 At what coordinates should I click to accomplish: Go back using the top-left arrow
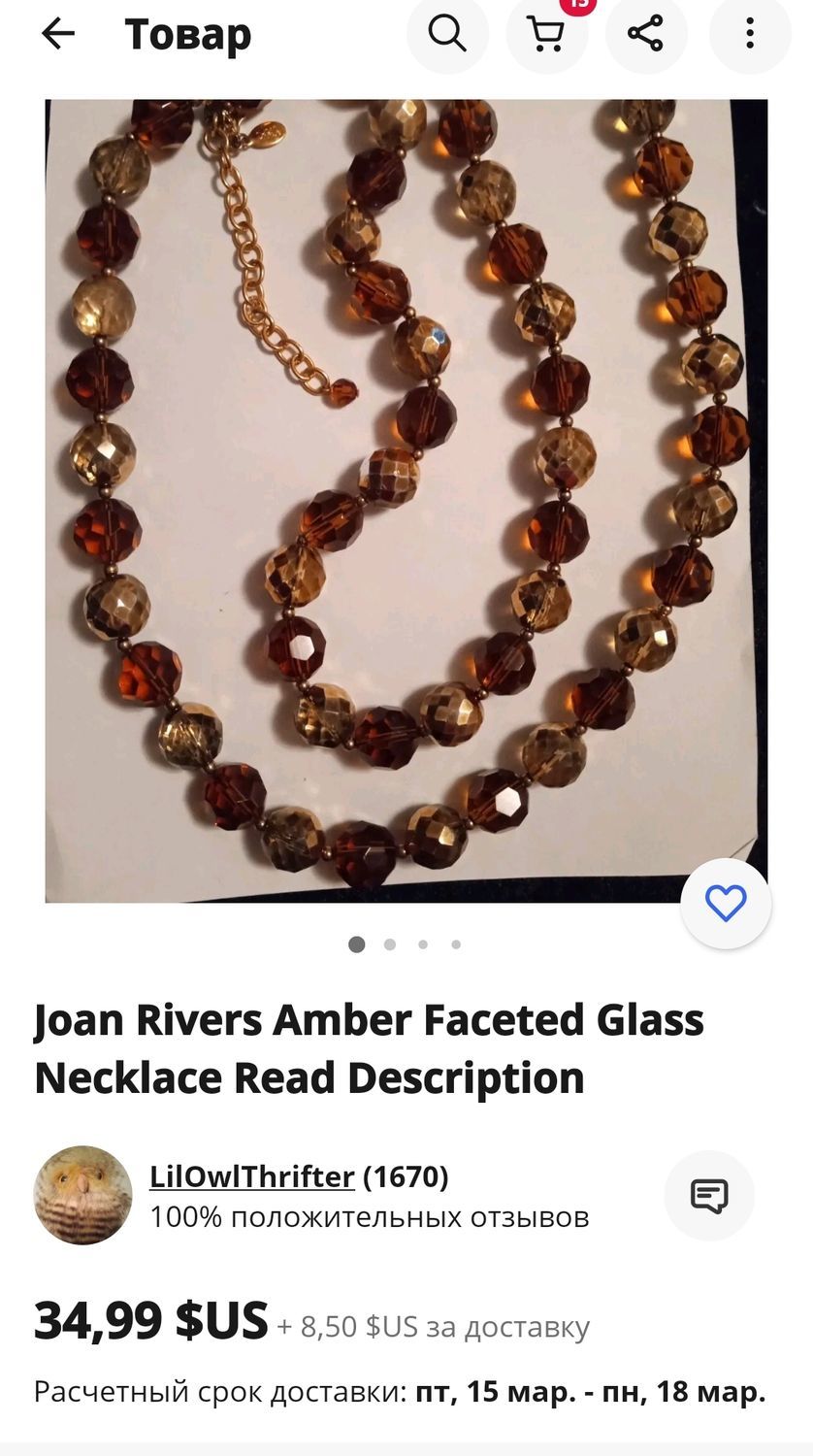pyautogui.click(x=57, y=34)
